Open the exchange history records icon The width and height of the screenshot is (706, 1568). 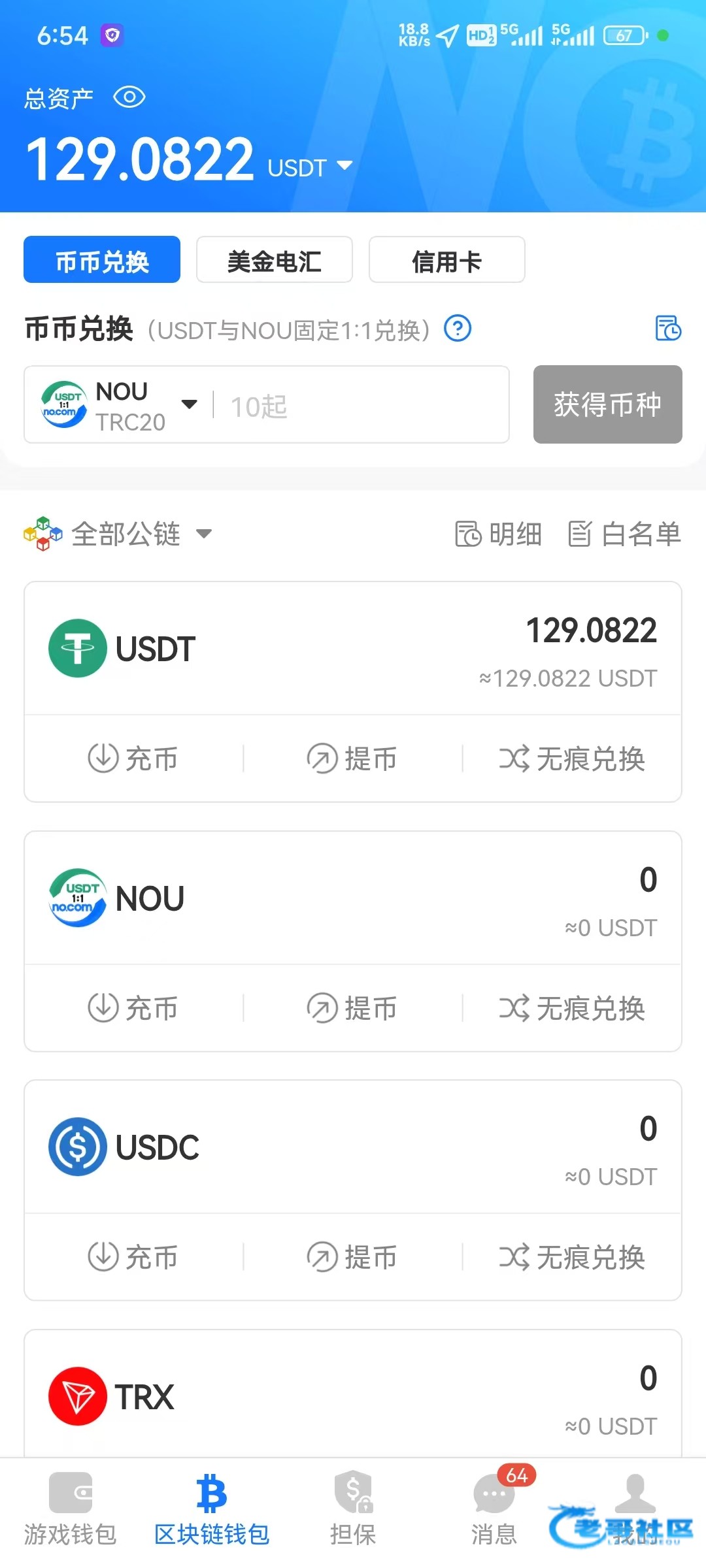(668, 328)
